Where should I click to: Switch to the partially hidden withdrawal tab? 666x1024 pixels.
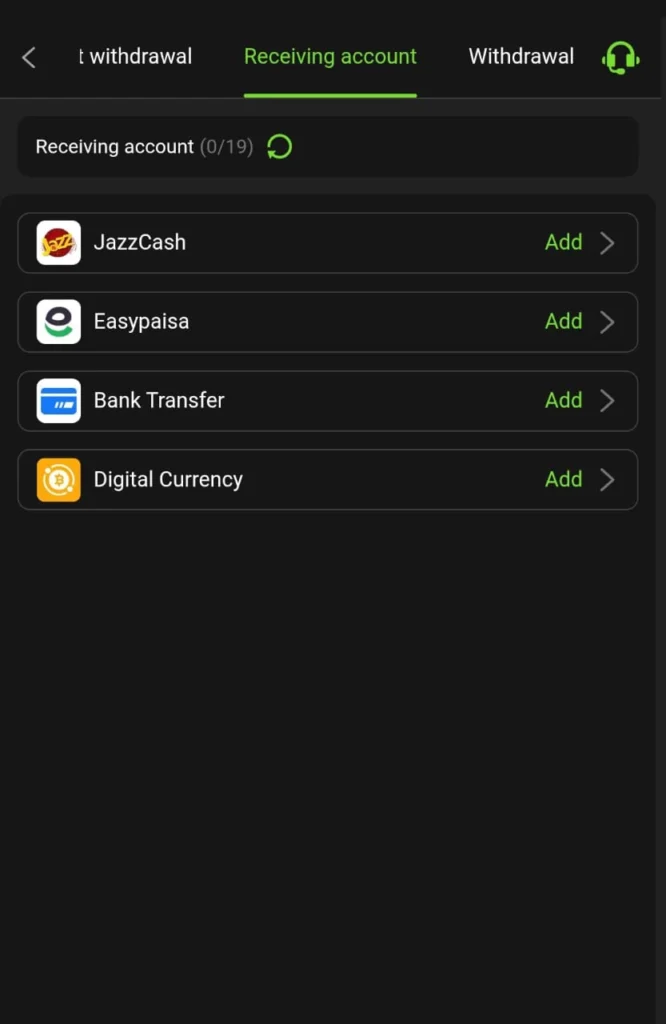tap(135, 57)
